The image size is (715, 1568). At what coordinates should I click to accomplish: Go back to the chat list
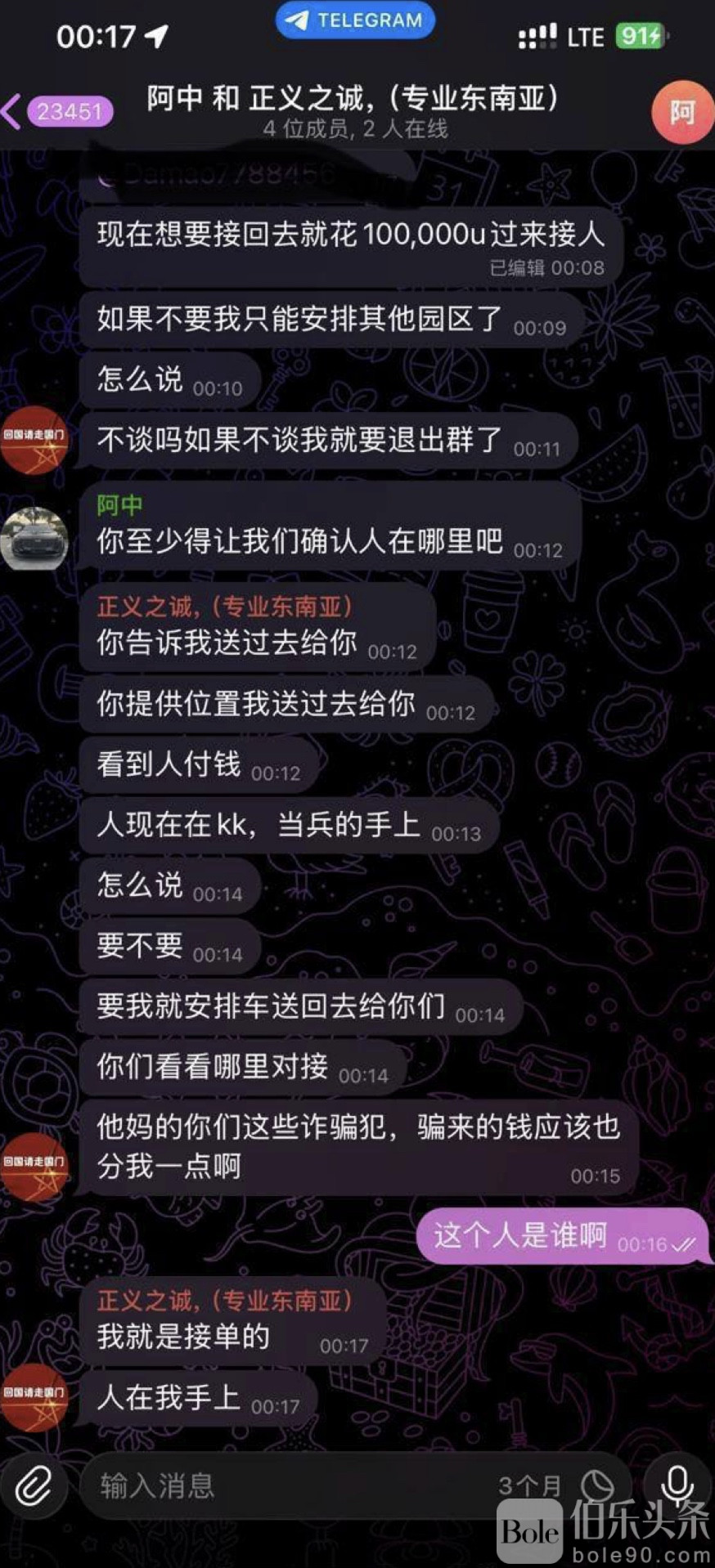(56, 111)
